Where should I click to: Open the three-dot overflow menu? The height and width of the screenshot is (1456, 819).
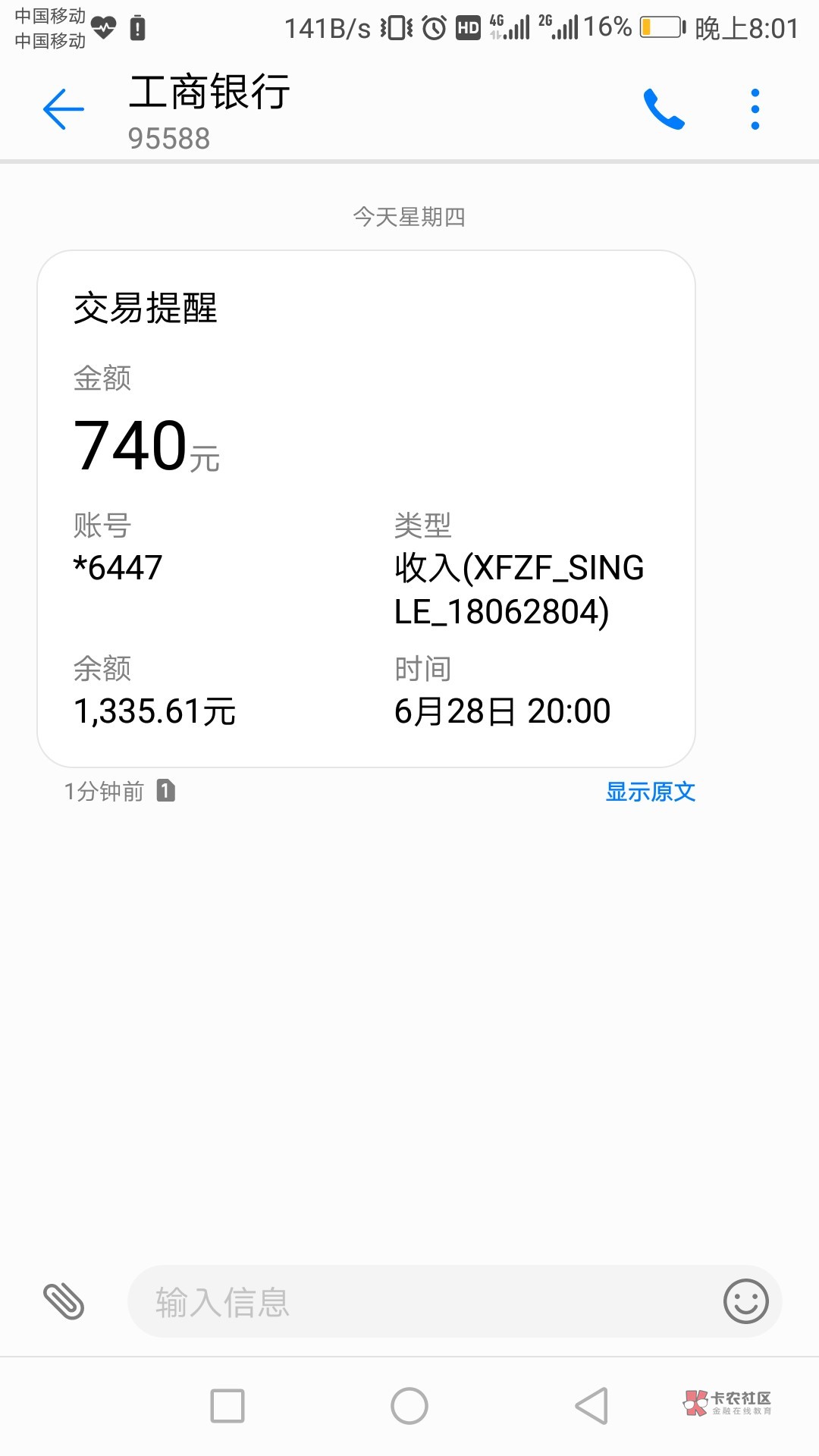[x=755, y=110]
